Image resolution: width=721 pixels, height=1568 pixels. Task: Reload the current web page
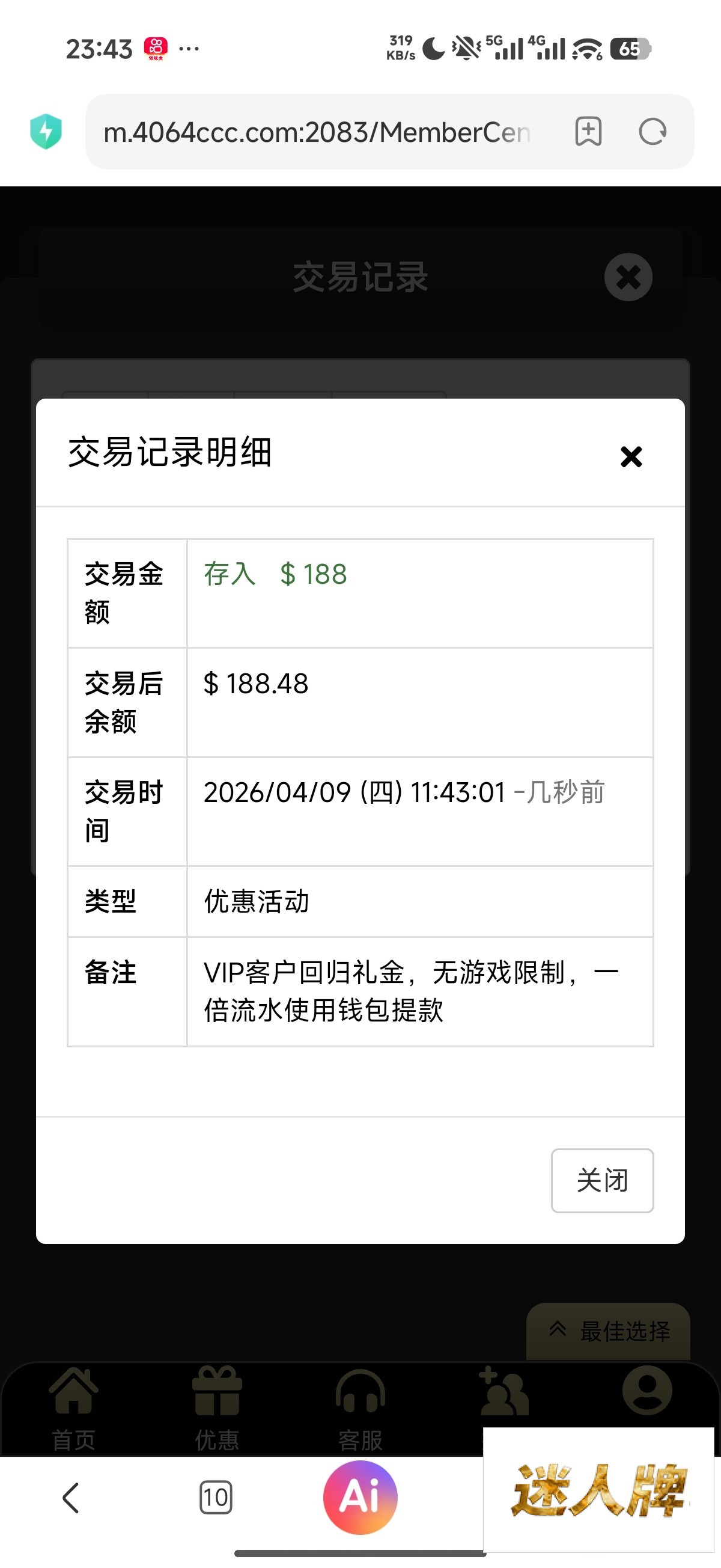coord(653,132)
